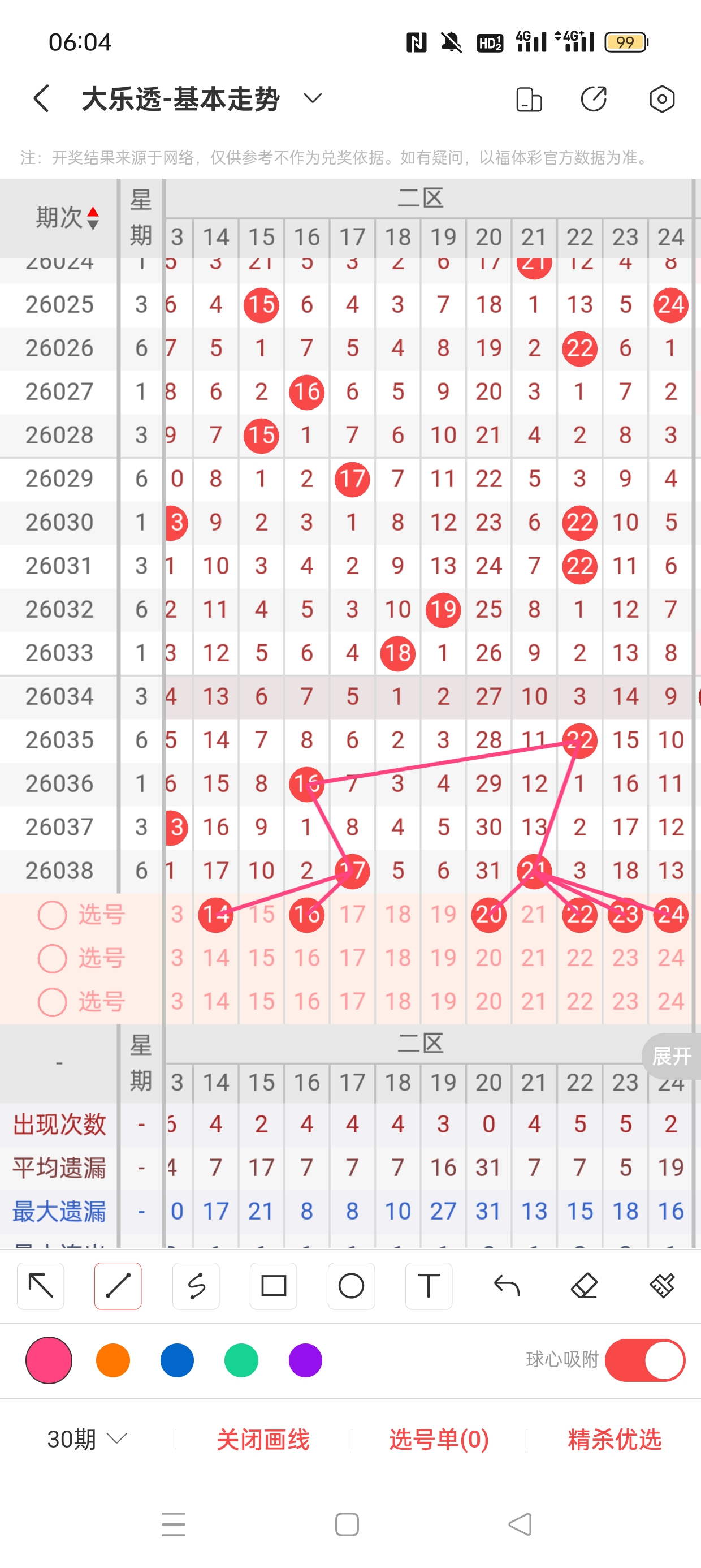Tap the 展开 button to expand statistics
This screenshot has height=1568, width=701.
[x=671, y=1056]
